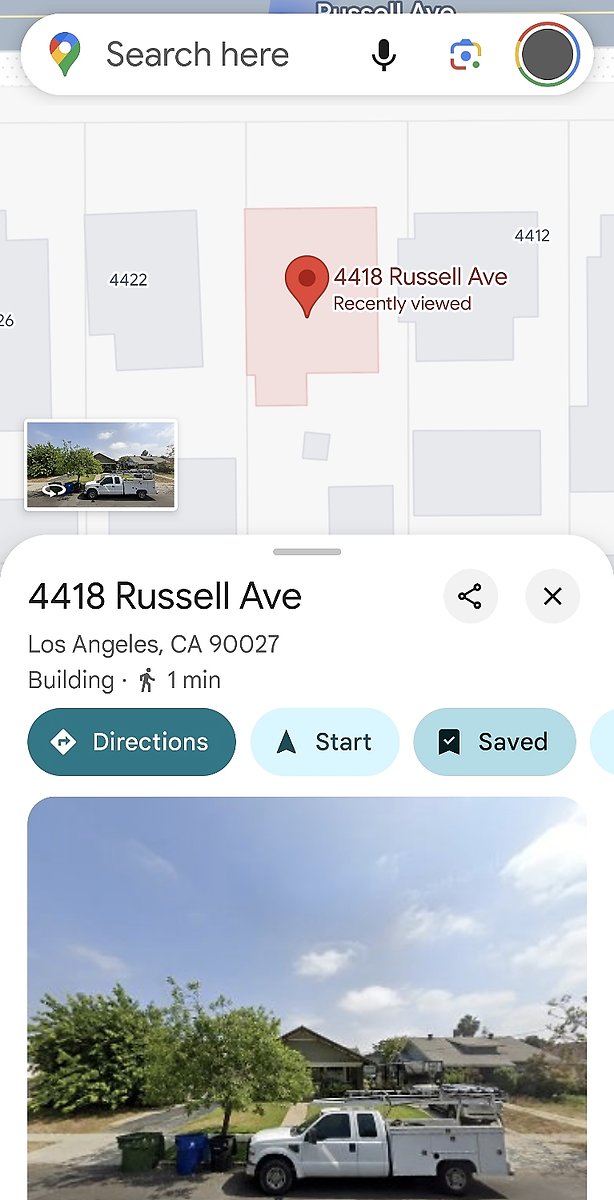Expand the place sheet via the drag handle

(x=307, y=552)
